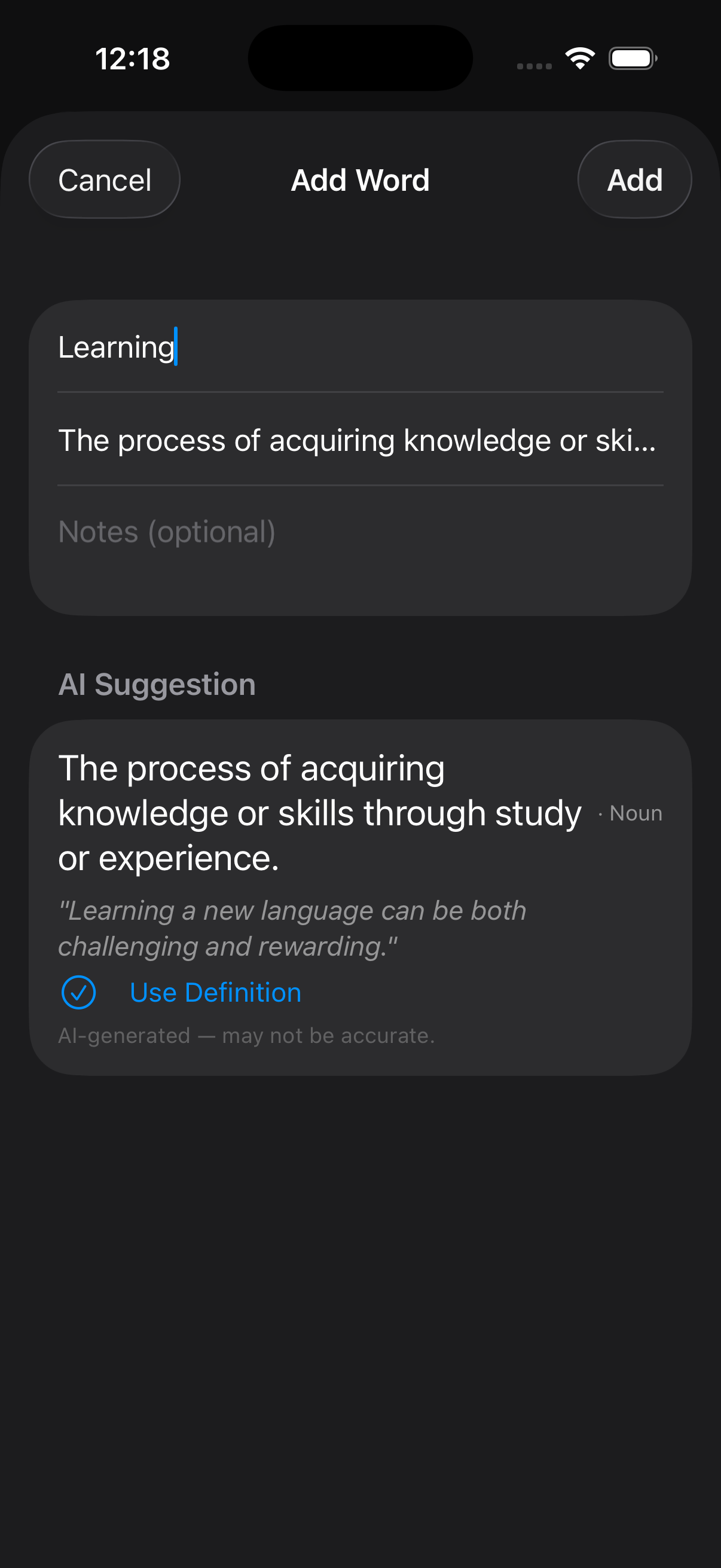Viewport: 721px width, 1568px height.
Task: Tap Add to save the word Learning
Action: [634, 179]
